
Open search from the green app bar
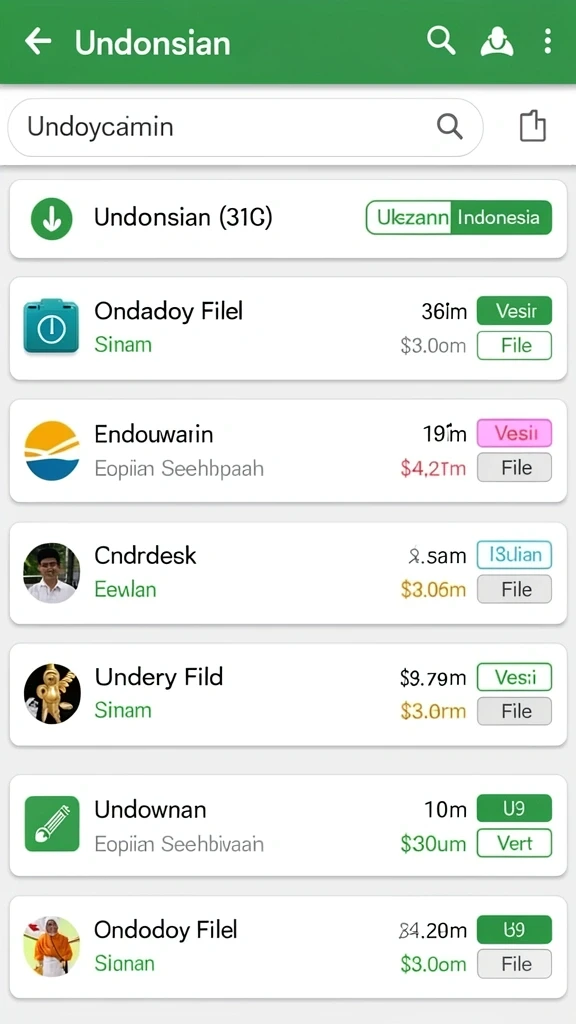pos(441,41)
